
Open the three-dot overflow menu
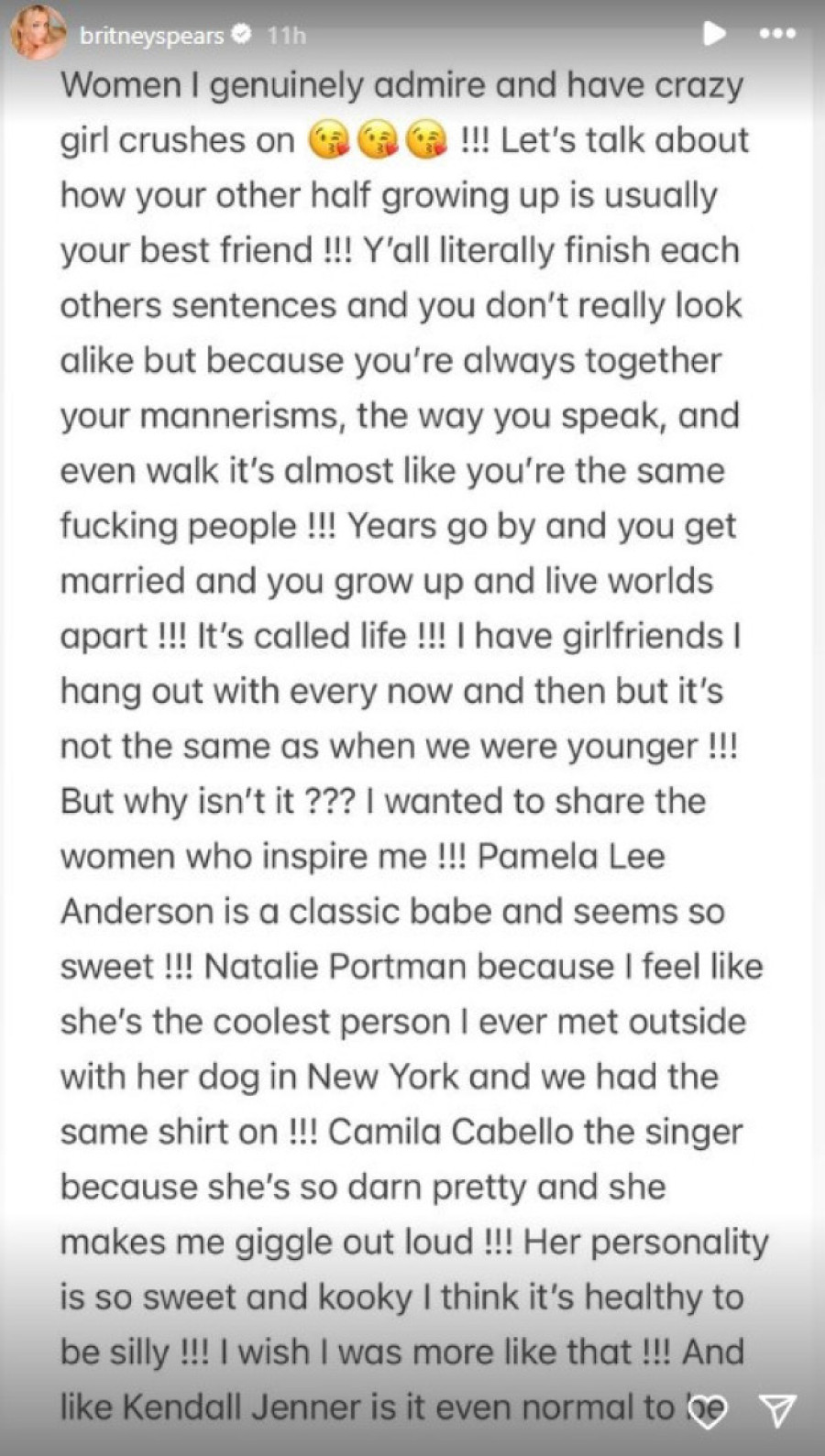[777, 34]
